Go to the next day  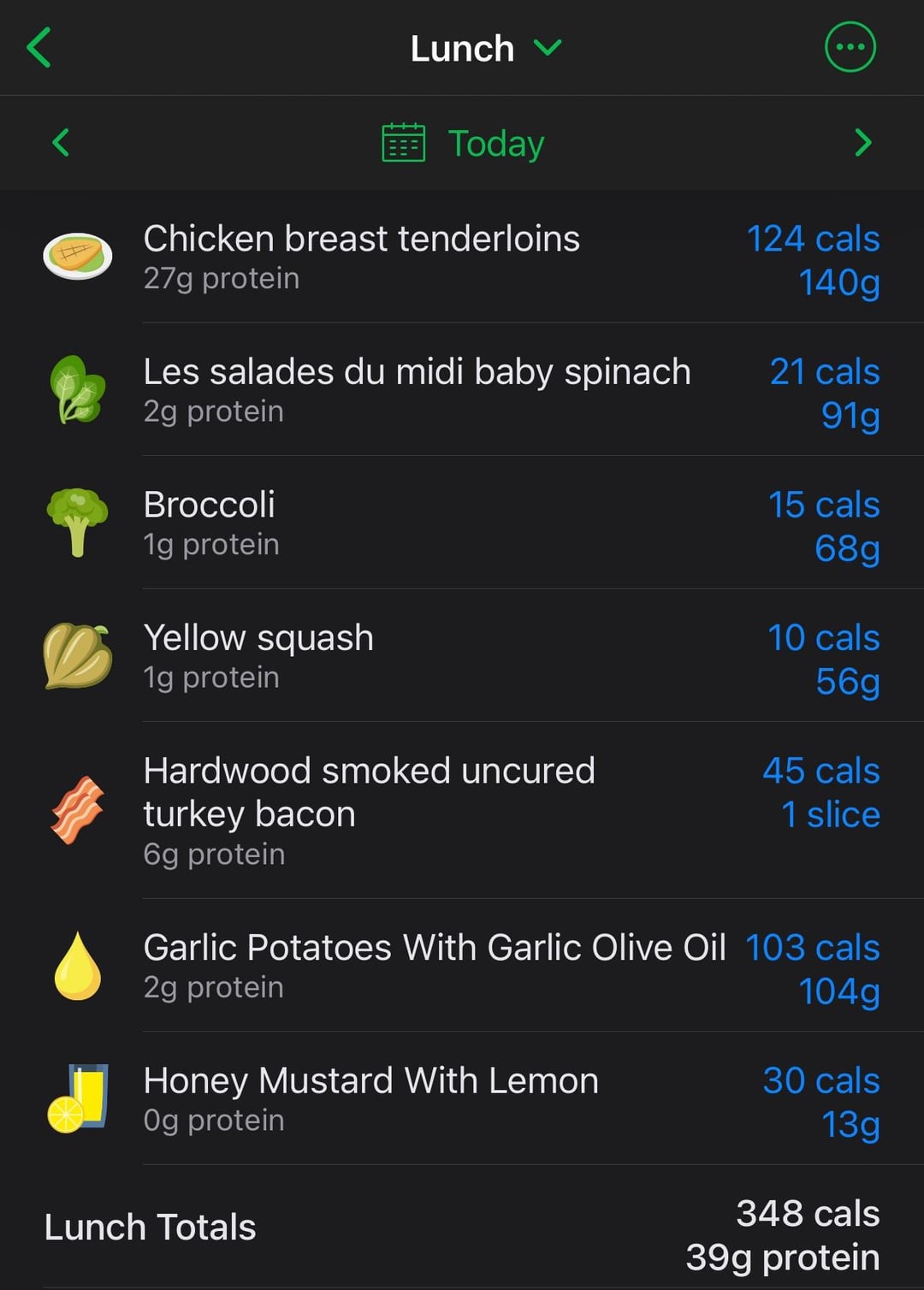click(x=862, y=143)
